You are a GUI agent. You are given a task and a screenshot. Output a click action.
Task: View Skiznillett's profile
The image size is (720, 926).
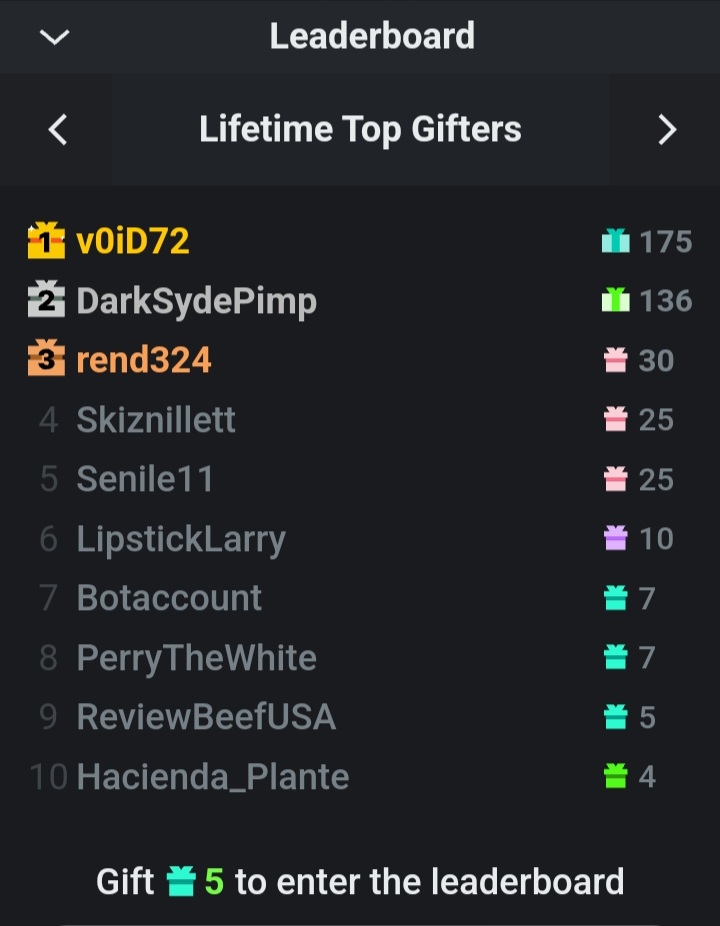156,420
